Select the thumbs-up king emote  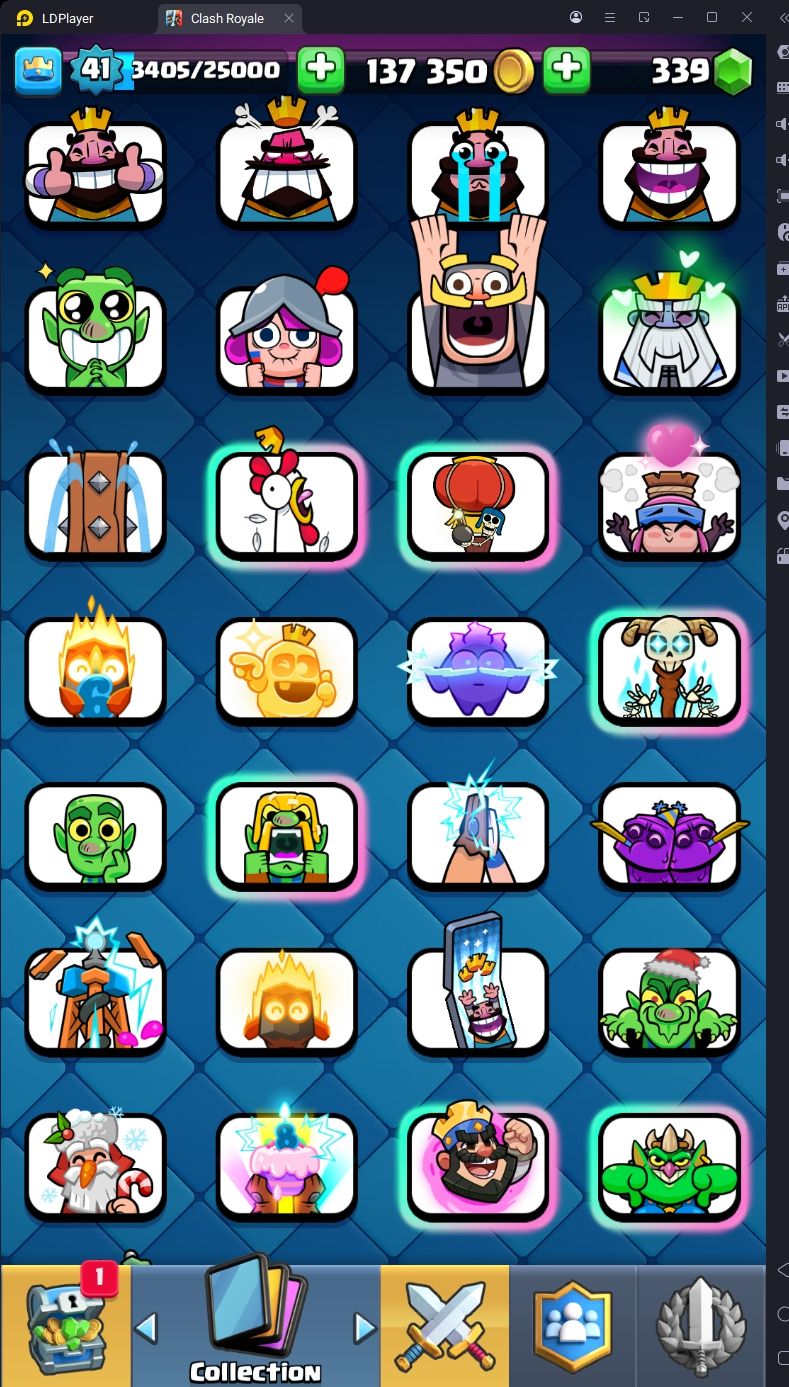[x=95, y=168]
